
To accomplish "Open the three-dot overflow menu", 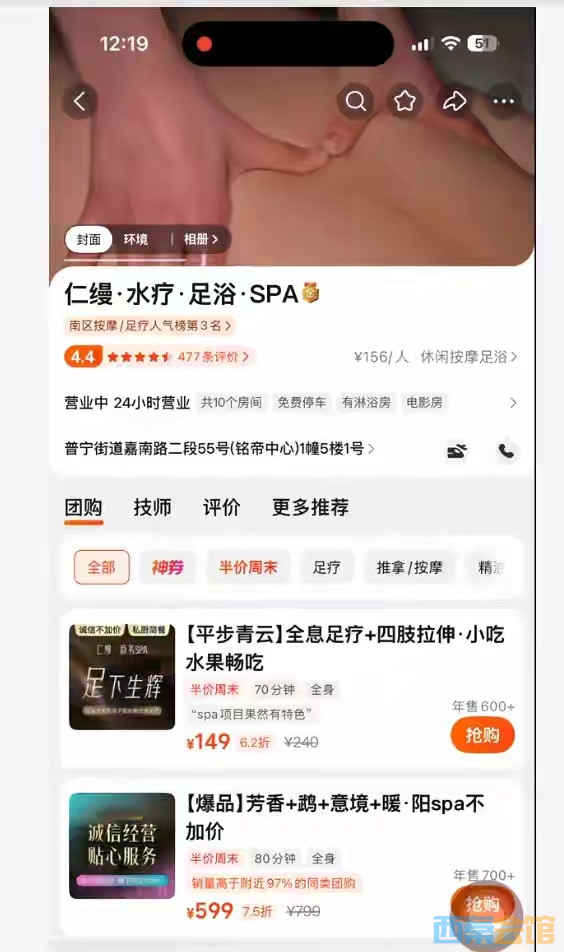I will coord(503,101).
